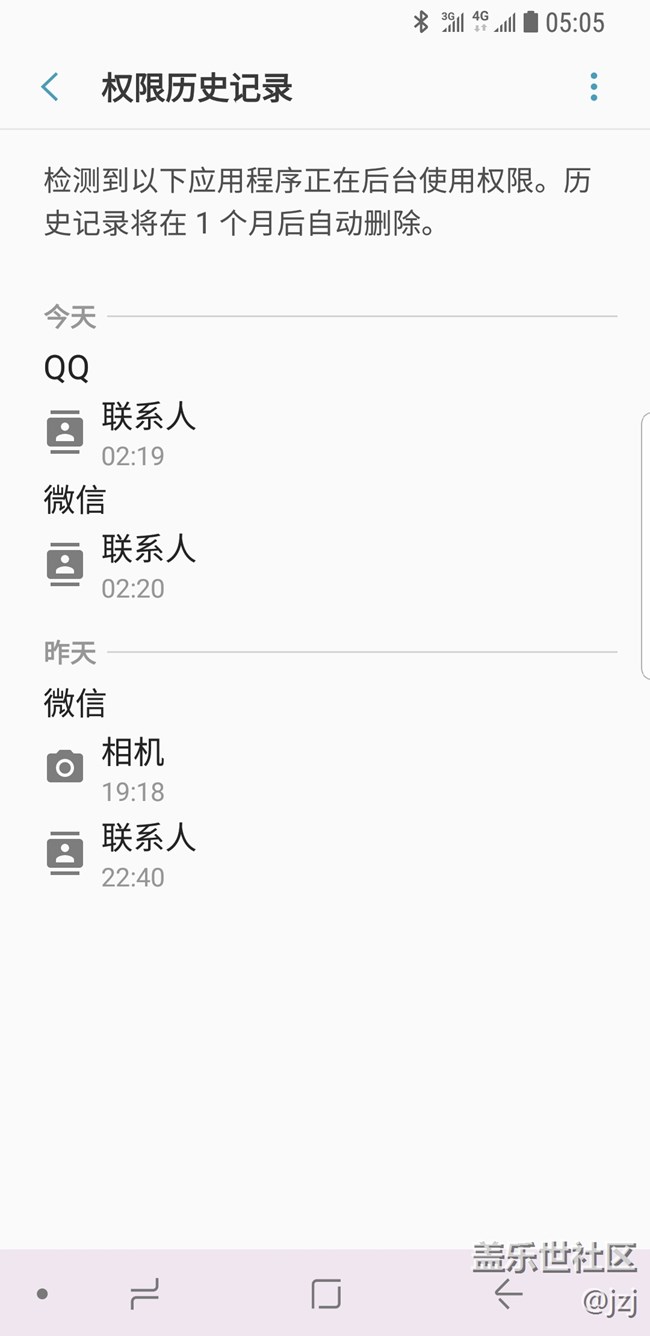Tap the system home button
Image resolution: width=650 pixels, height=1336 pixels.
point(326,1293)
